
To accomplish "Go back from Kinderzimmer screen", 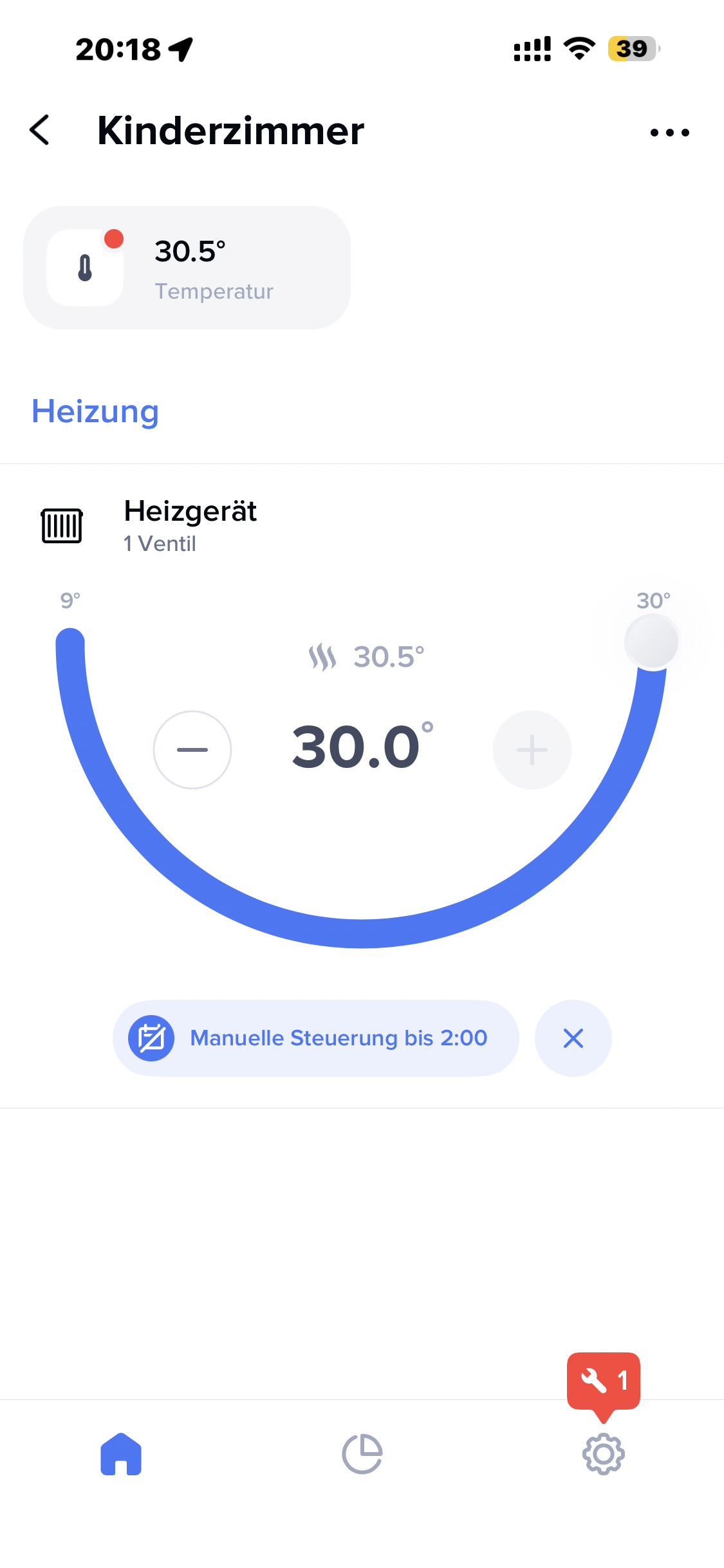I will point(40,131).
